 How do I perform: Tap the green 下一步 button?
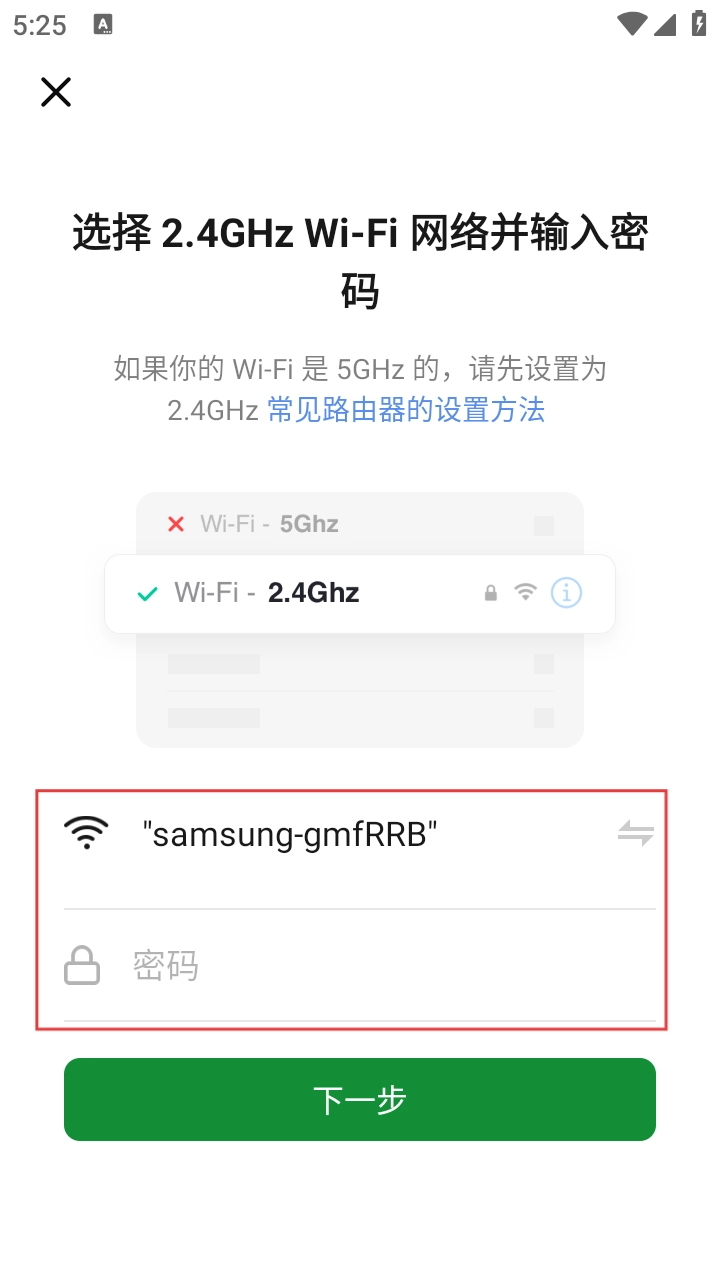point(360,1099)
